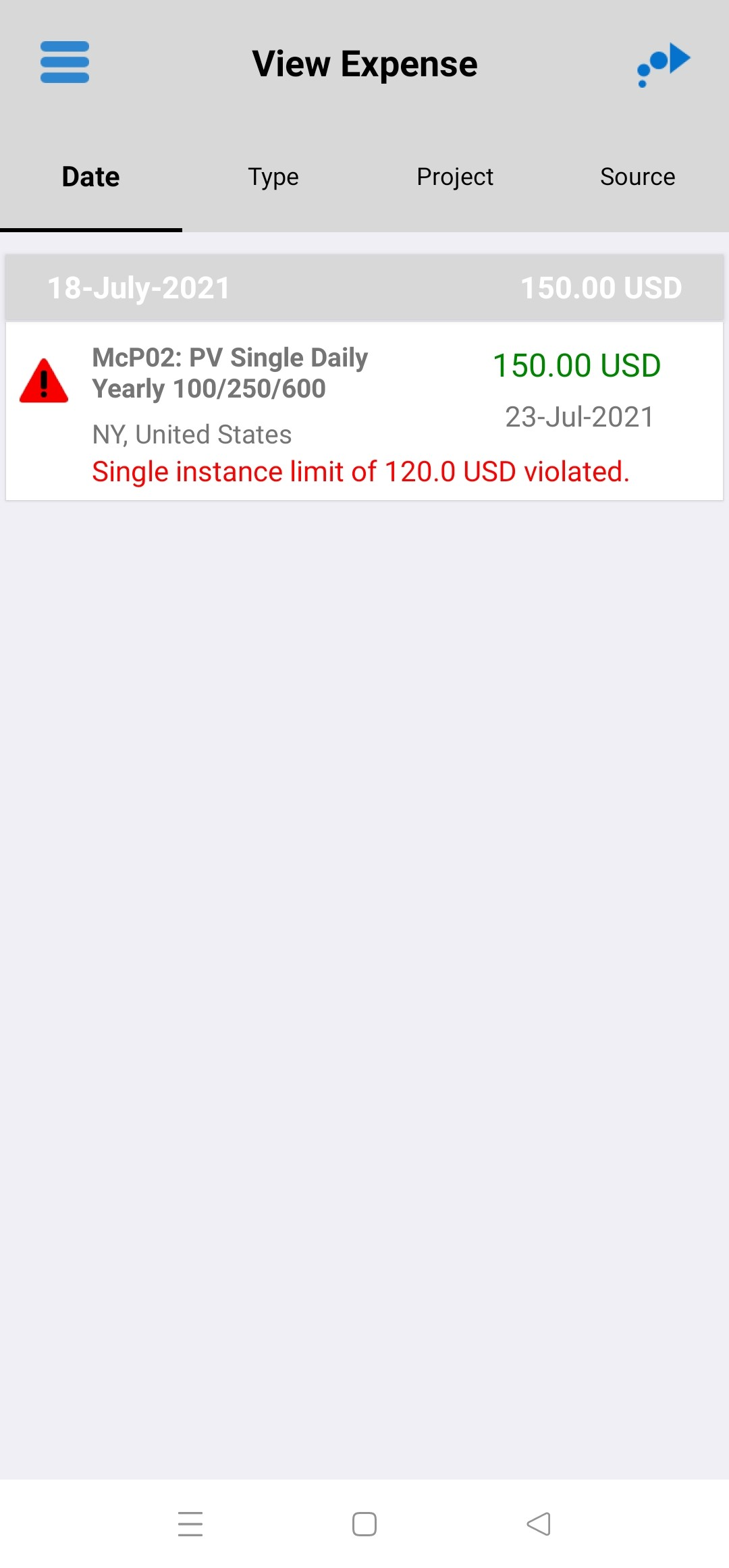Open the McP02 PV Single Daily expense
This screenshot has height=1568, width=729.
pyautogui.click(x=364, y=410)
